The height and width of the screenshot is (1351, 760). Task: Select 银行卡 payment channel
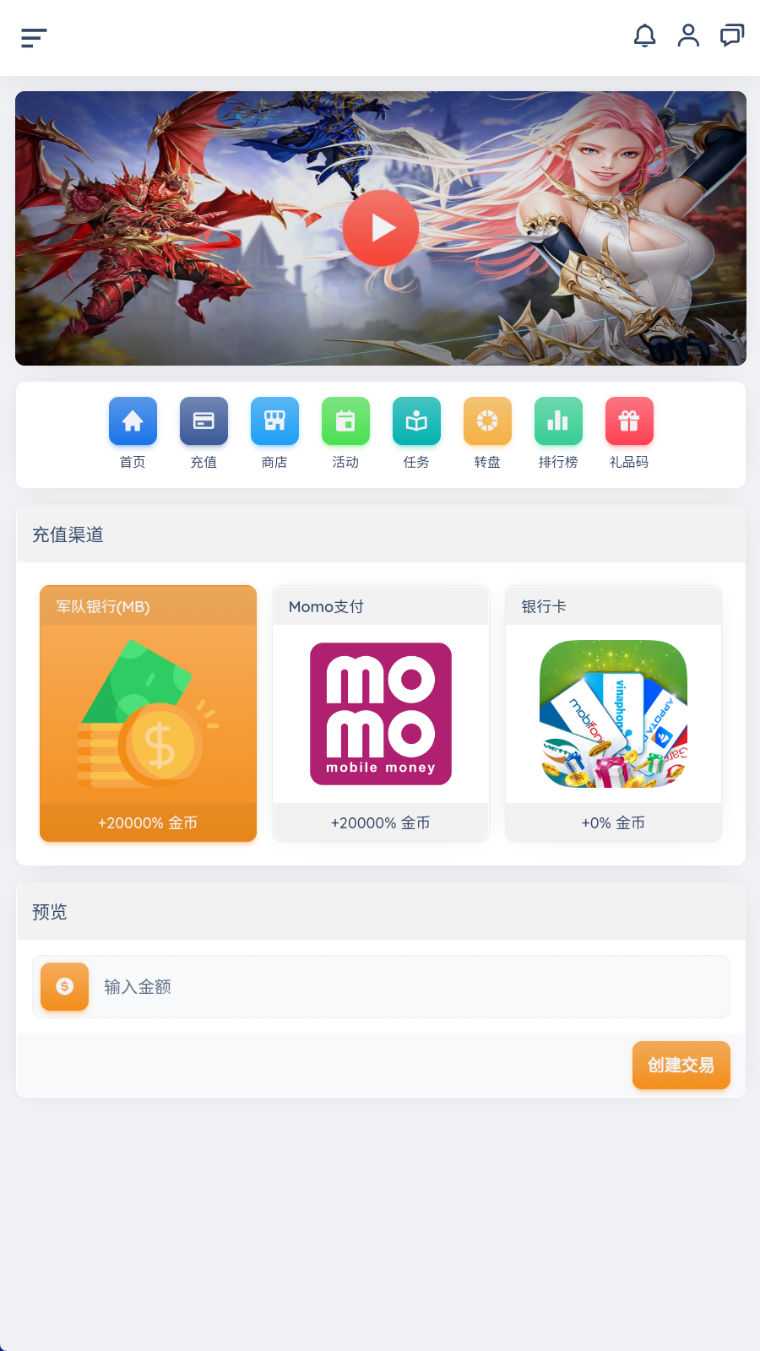click(613, 713)
